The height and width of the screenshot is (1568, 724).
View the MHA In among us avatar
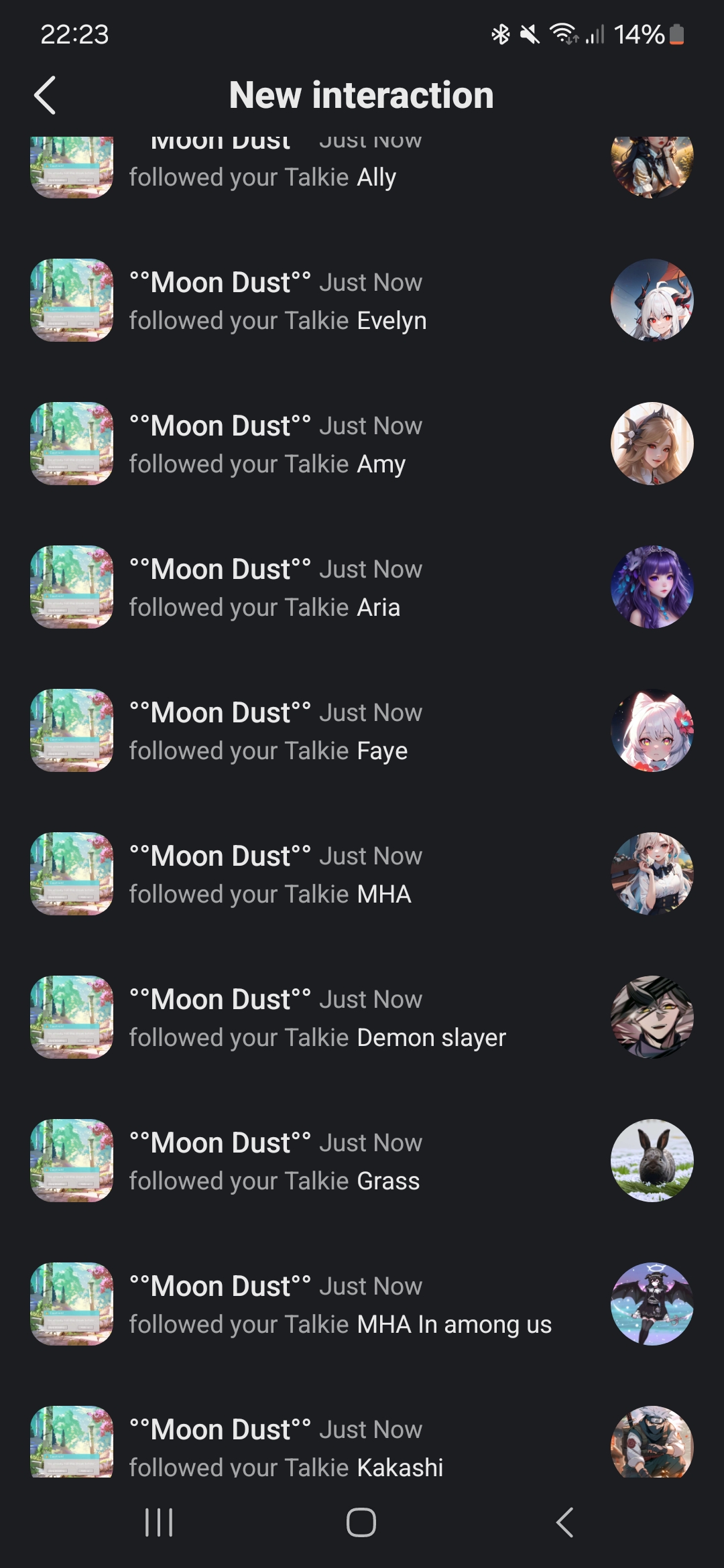pos(652,1304)
